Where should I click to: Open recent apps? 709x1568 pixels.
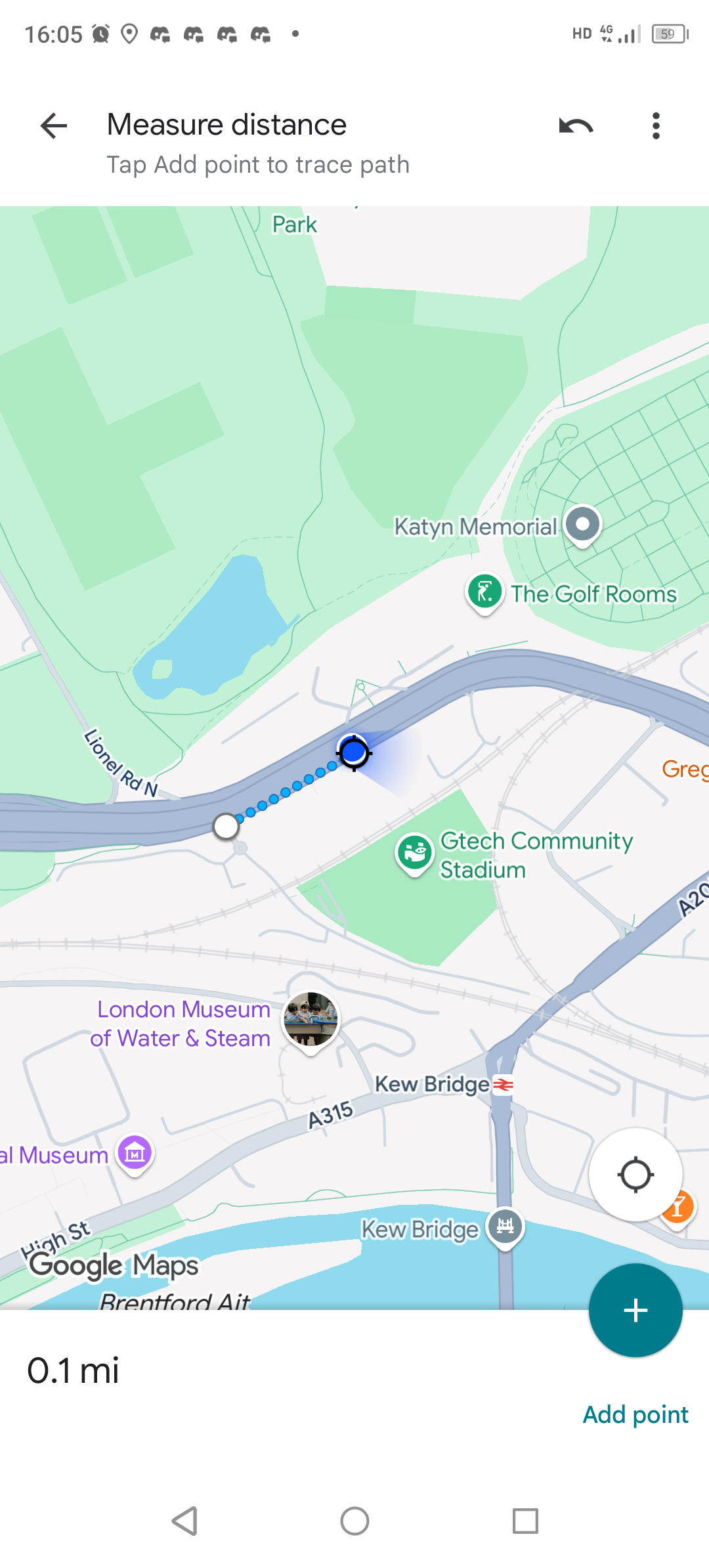[x=525, y=1521]
